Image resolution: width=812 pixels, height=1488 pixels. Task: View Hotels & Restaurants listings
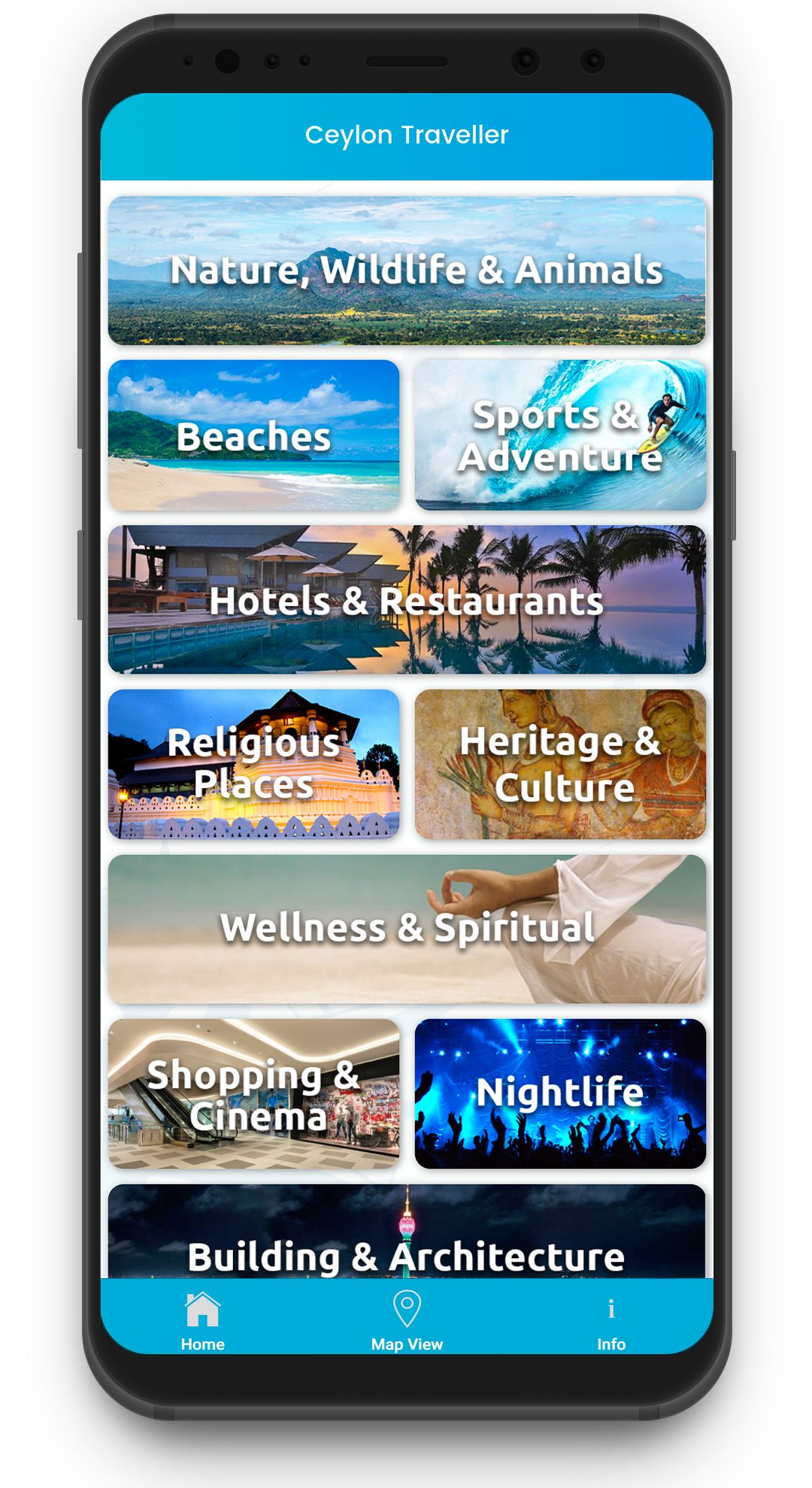pyautogui.click(x=406, y=599)
